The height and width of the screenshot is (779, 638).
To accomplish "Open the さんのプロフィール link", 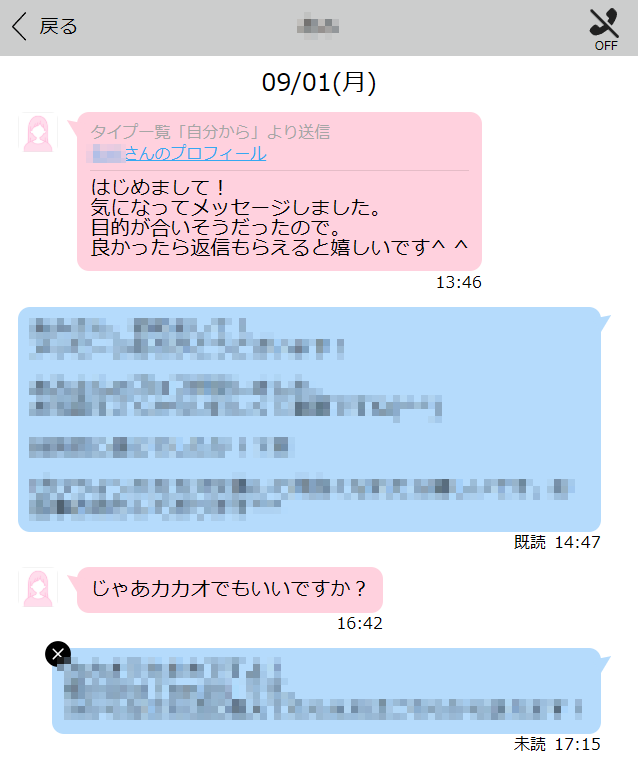I will (194, 153).
